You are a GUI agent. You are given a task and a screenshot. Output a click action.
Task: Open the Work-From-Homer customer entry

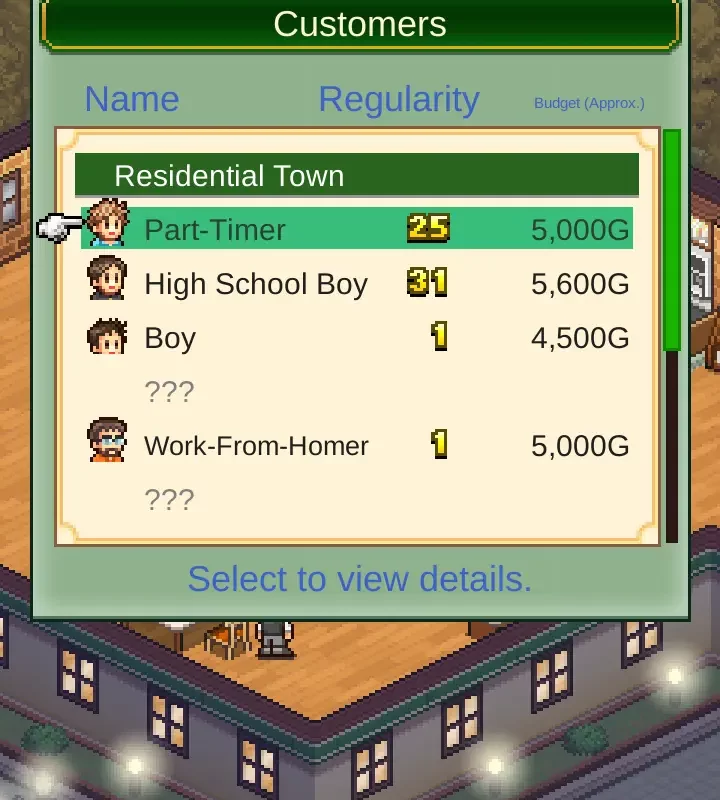click(x=357, y=445)
